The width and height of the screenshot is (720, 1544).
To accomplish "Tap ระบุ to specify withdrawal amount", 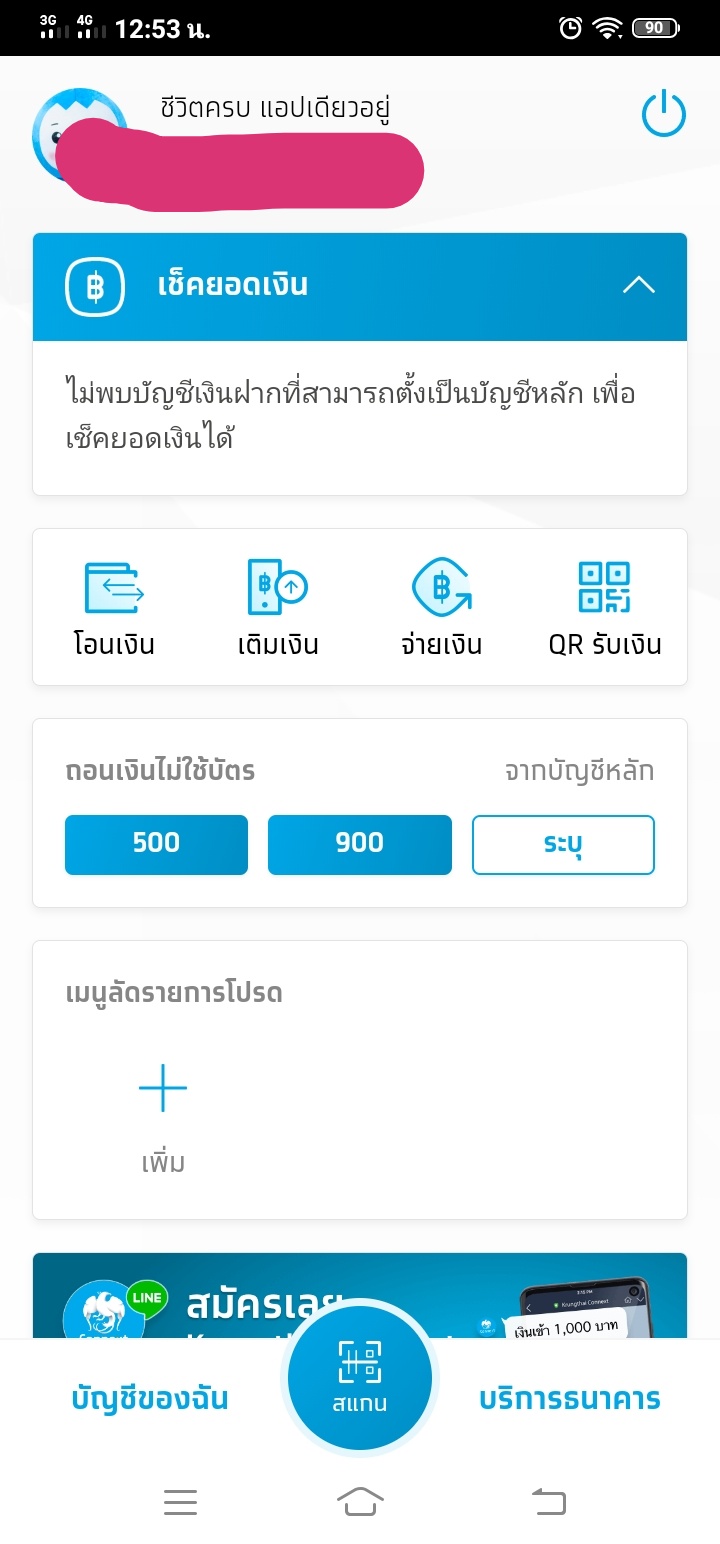I will [x=563, y=844].
